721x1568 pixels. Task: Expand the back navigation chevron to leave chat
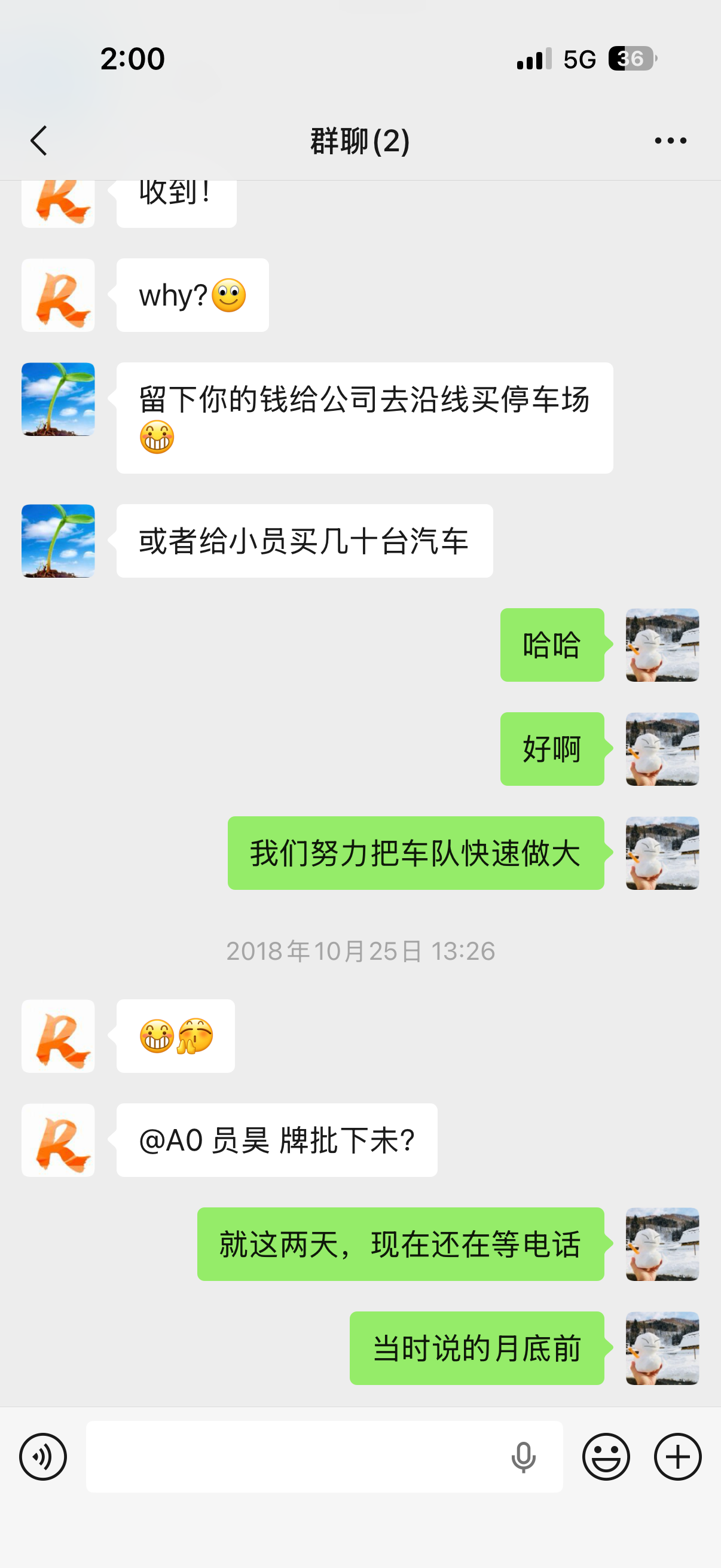38,140
